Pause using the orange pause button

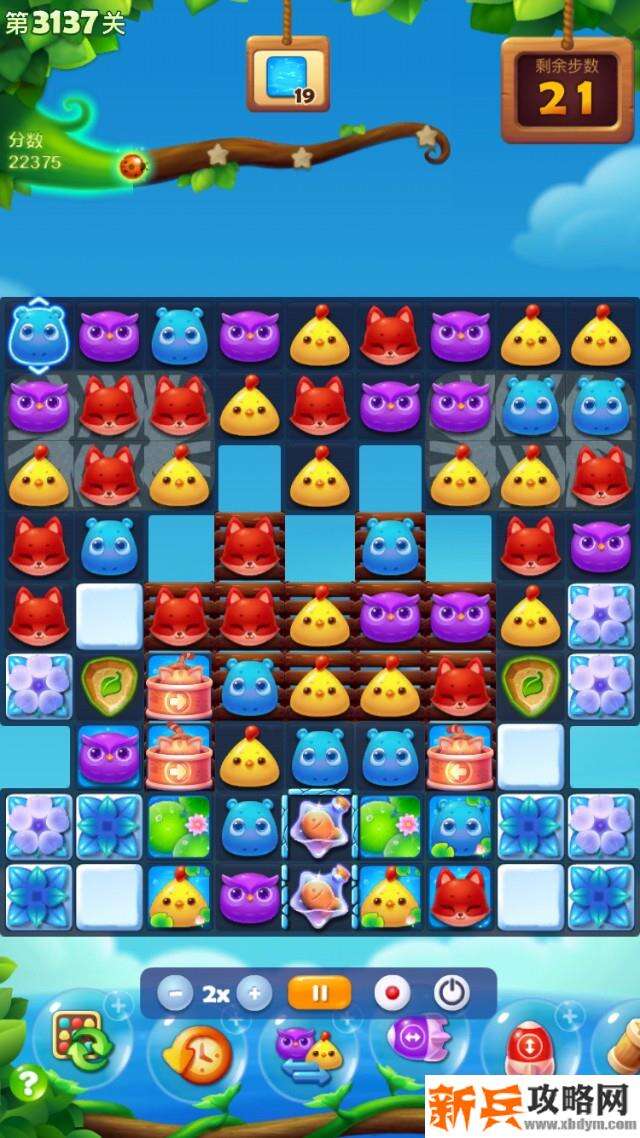tap(320, 994)
